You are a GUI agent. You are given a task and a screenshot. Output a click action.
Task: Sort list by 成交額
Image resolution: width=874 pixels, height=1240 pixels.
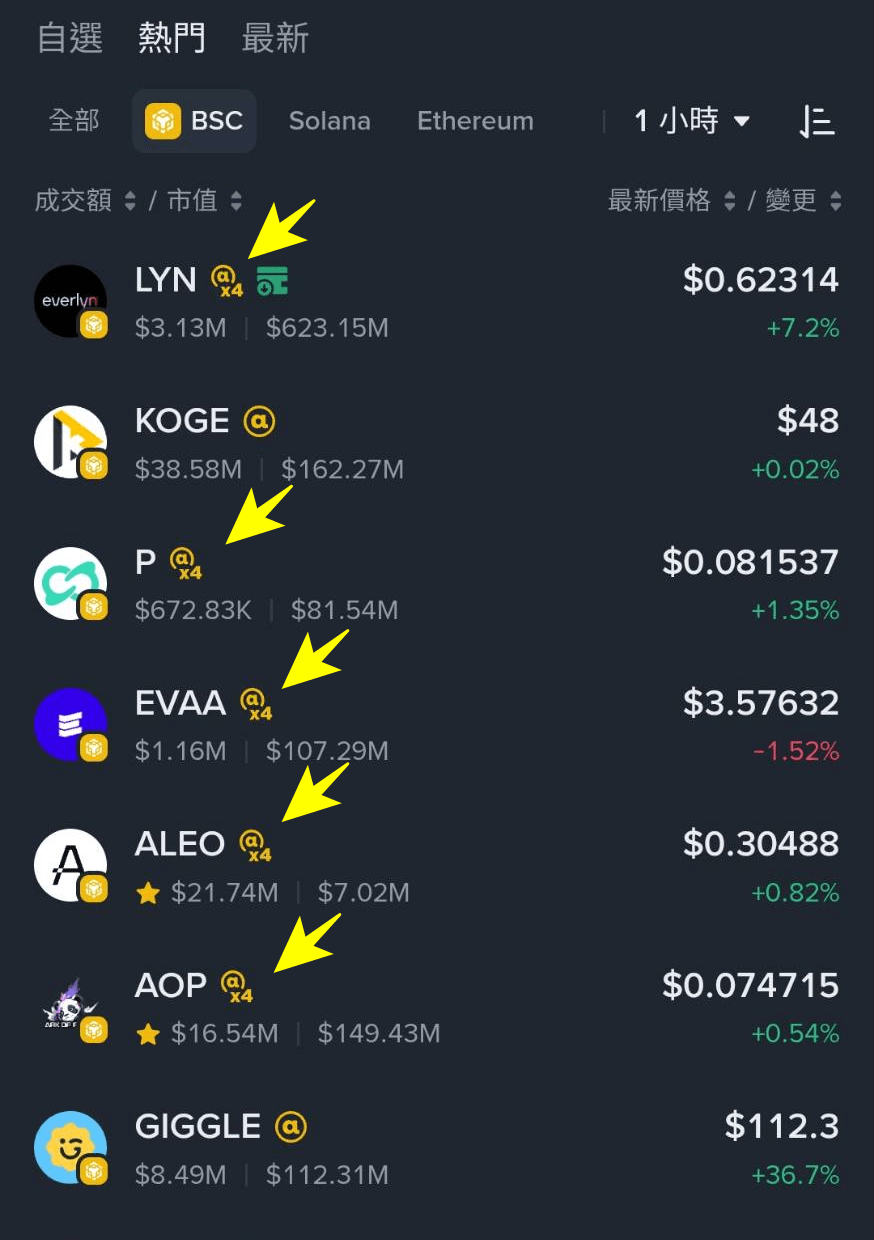84,200
